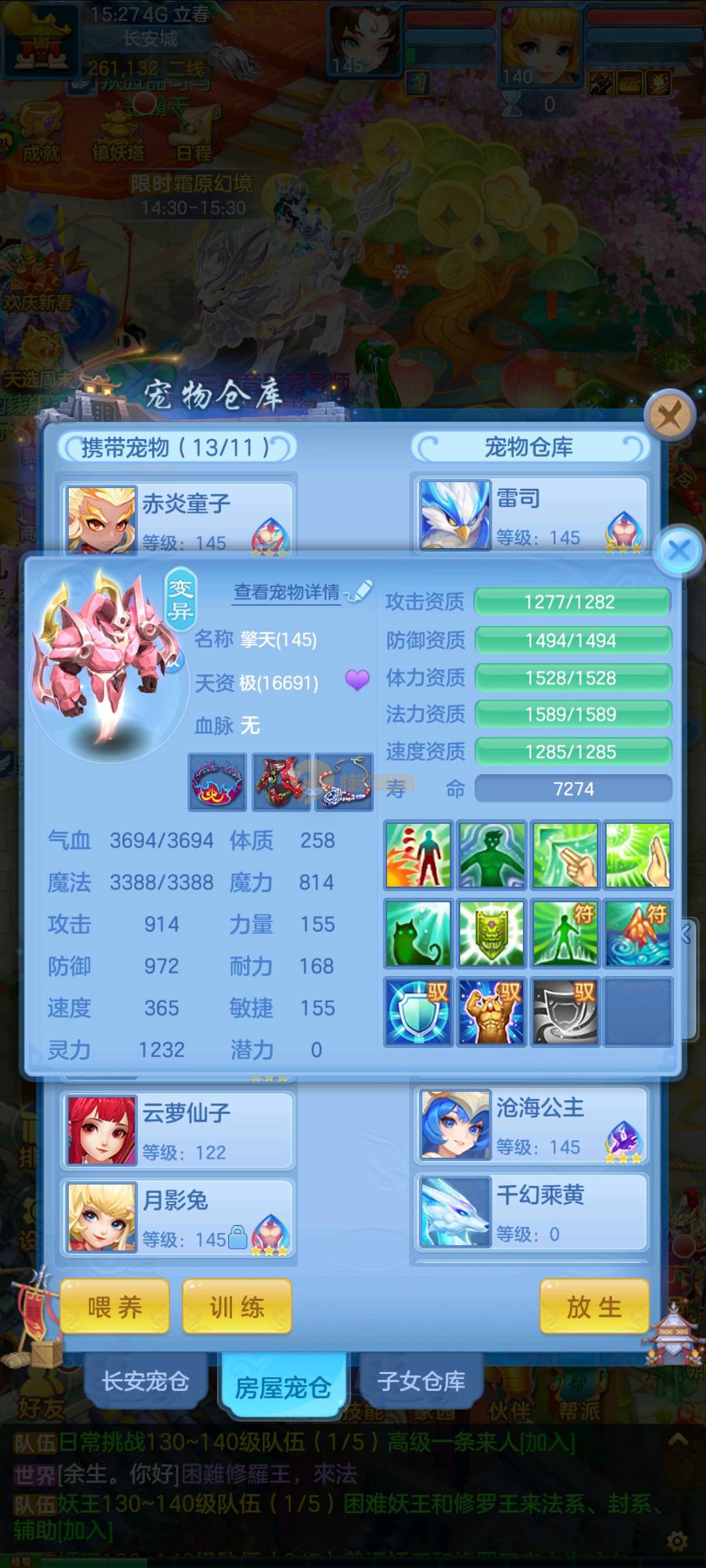Select pet 赤炎童子 in carried list

[x=178, y=520]
